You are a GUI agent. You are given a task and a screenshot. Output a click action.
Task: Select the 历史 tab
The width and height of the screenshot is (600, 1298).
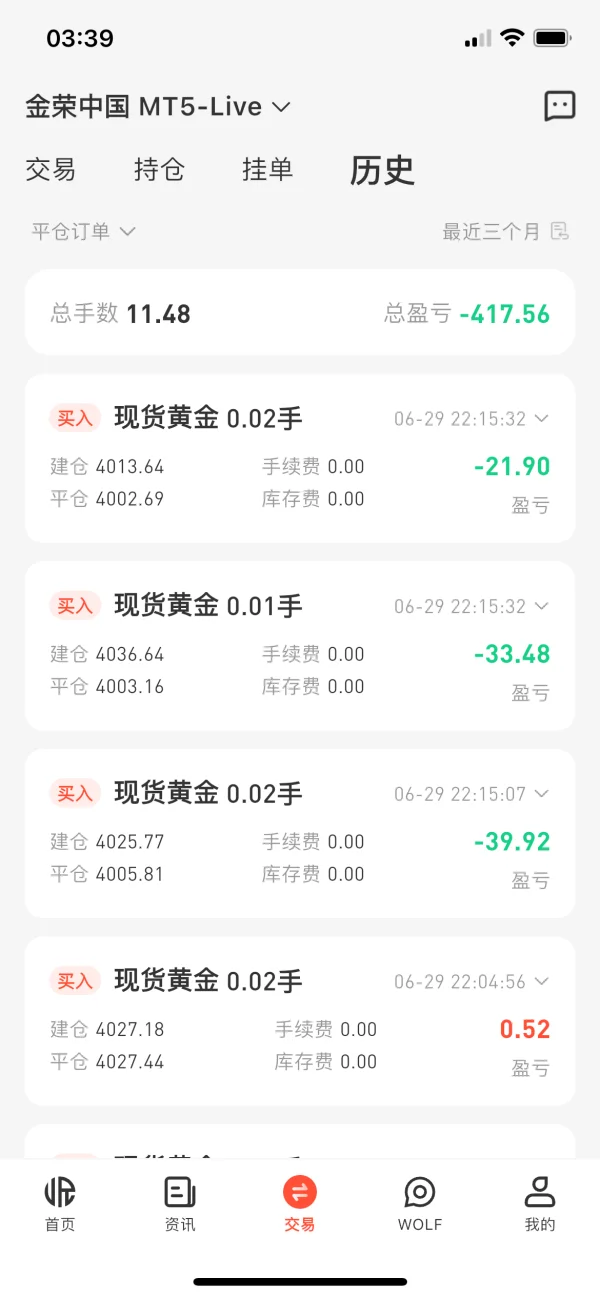382,170
